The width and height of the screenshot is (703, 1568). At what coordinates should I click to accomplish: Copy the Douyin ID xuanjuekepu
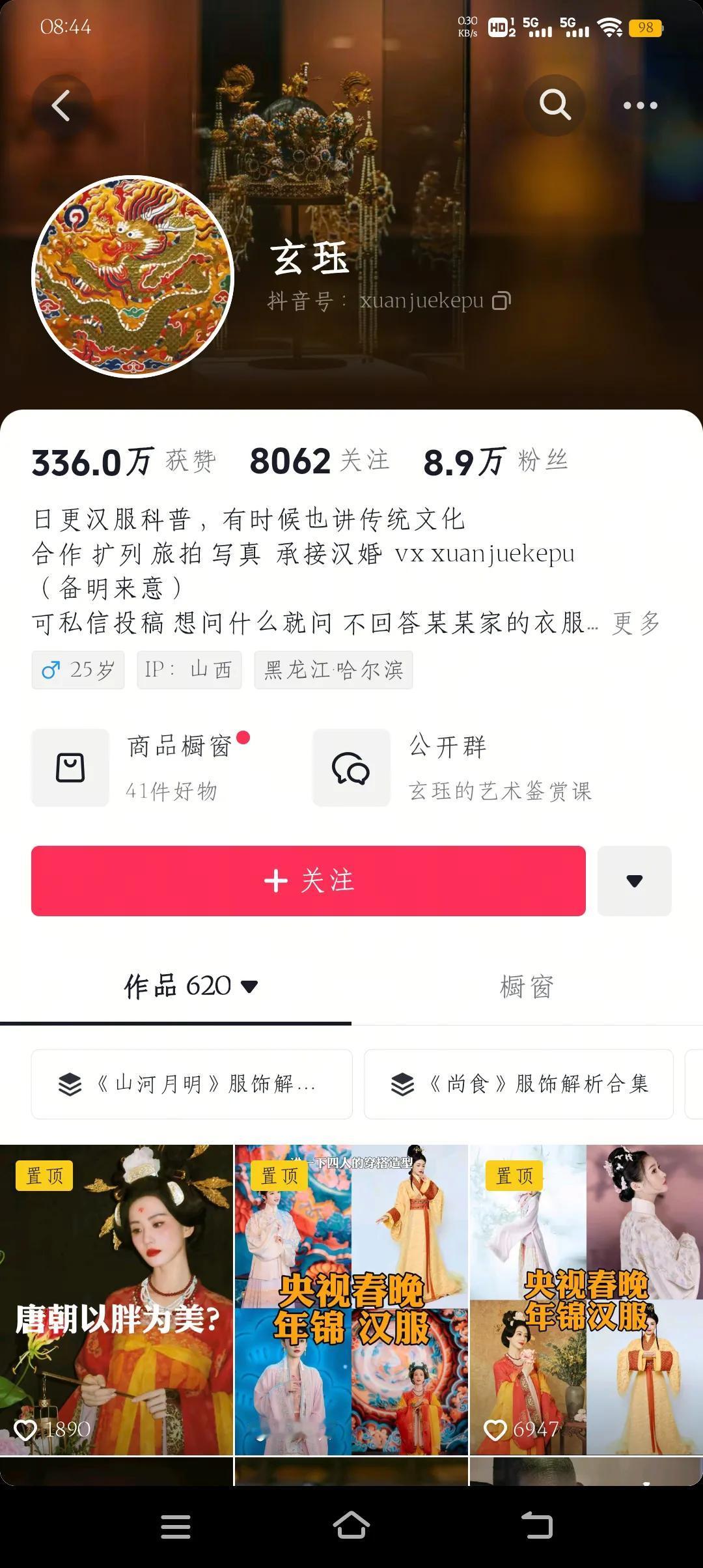coord(501,301)
